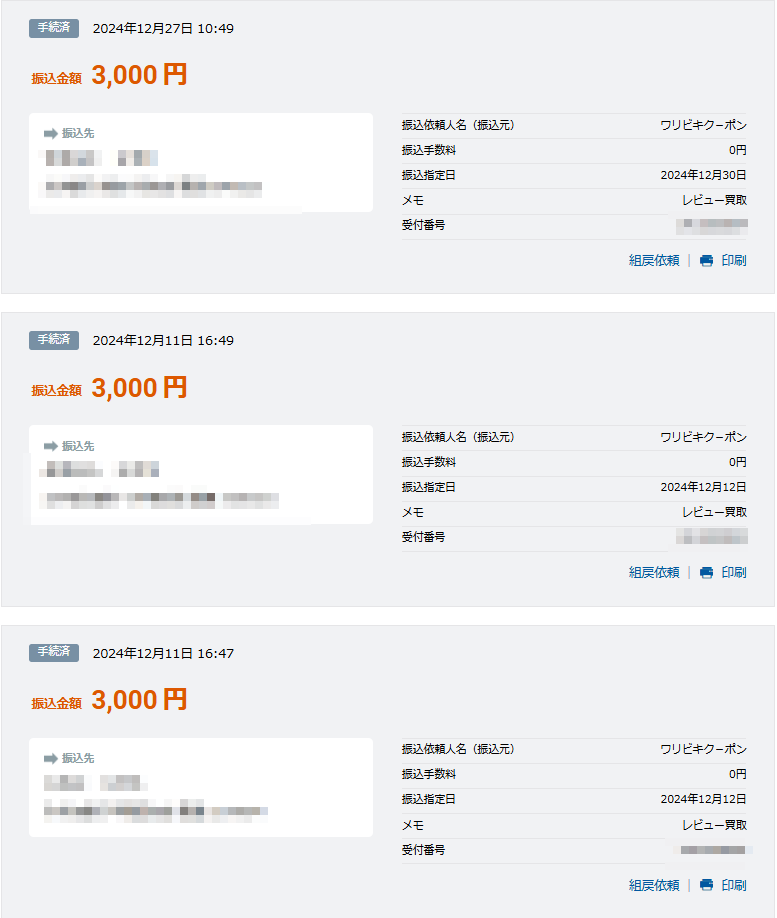Viewport: 777px width, 918px height.
Task: Tap 組戻依頼 for the 12月27日 10:49 transfer
Action: click(x=654, y=260)
